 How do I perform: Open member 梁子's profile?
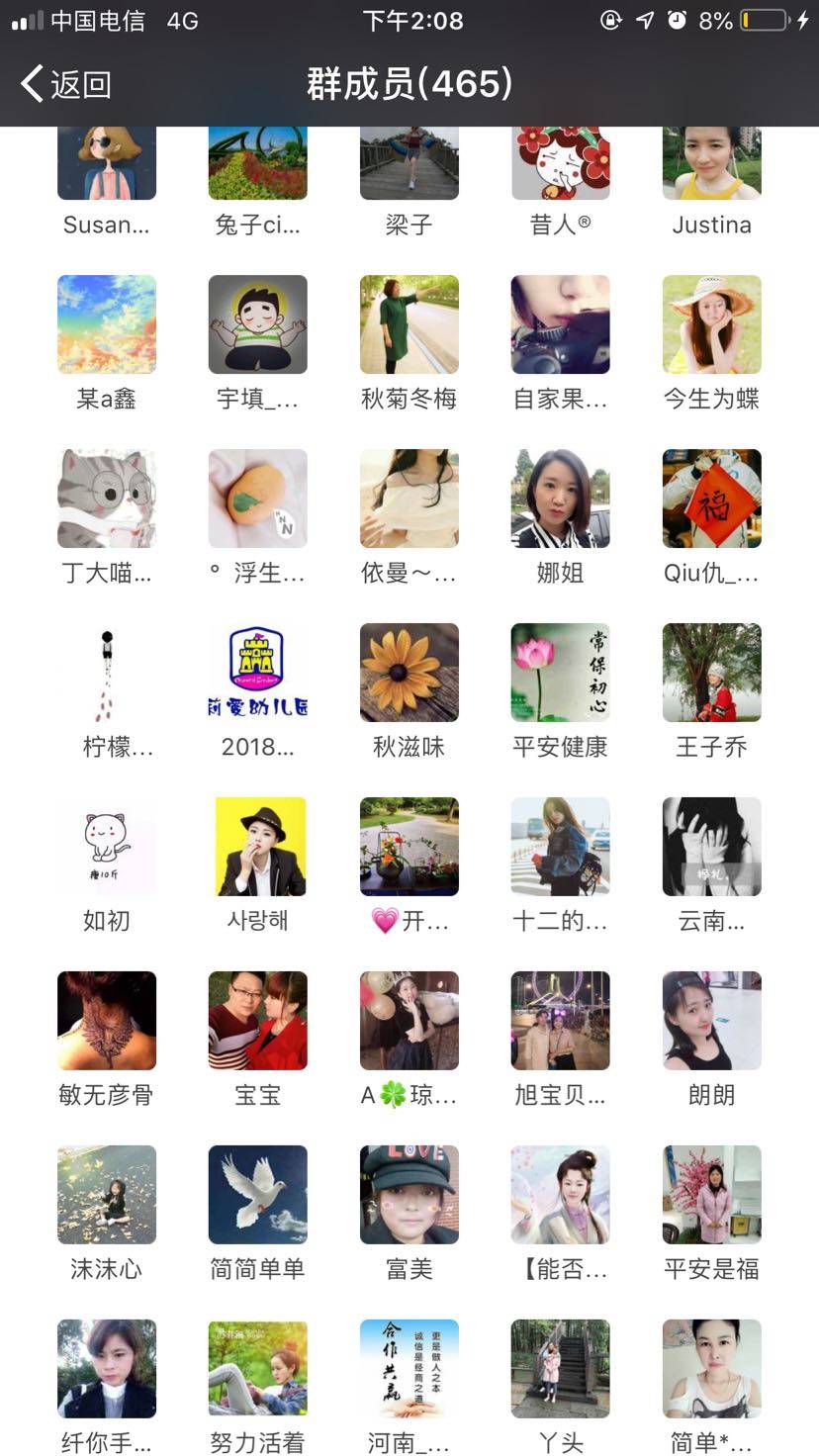tap(409, 164)
